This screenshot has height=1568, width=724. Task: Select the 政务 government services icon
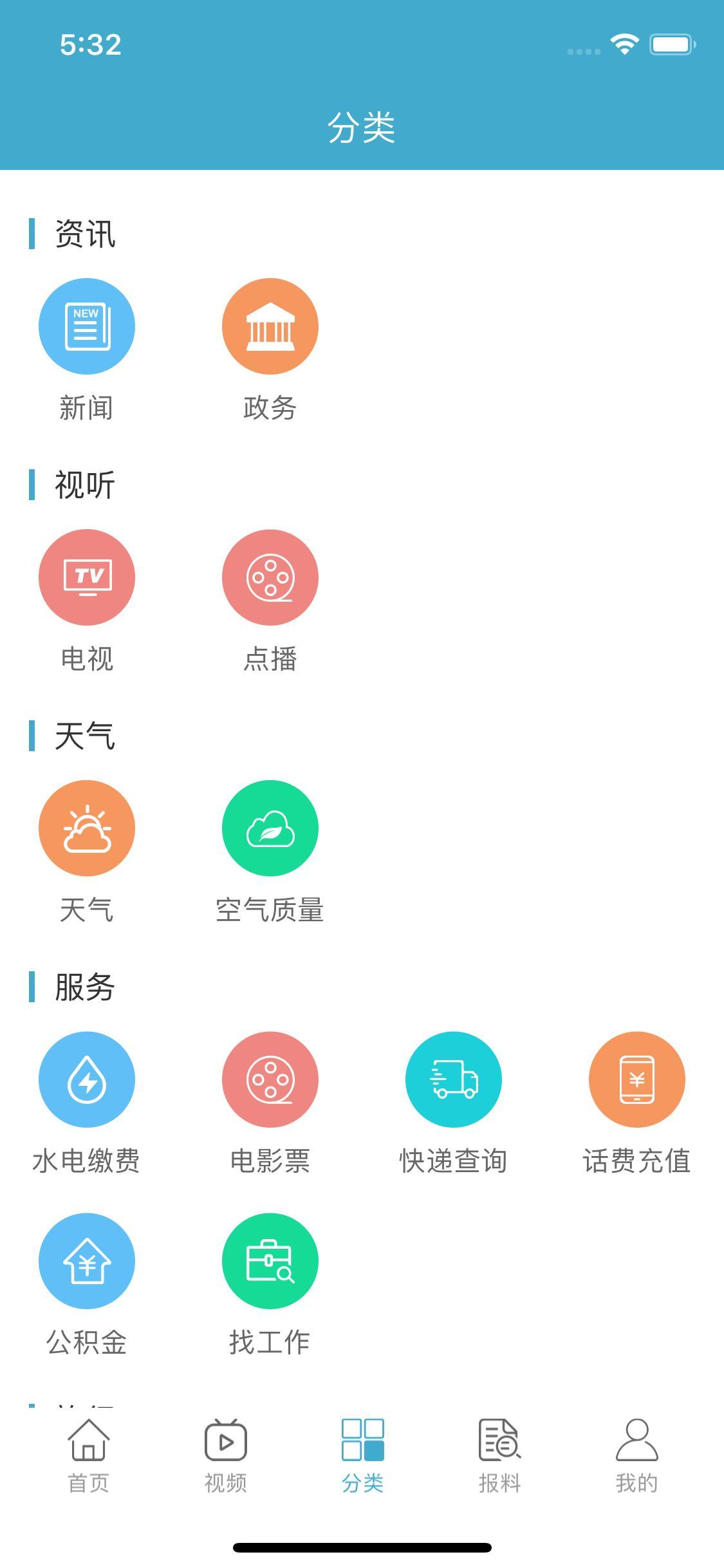270,326
